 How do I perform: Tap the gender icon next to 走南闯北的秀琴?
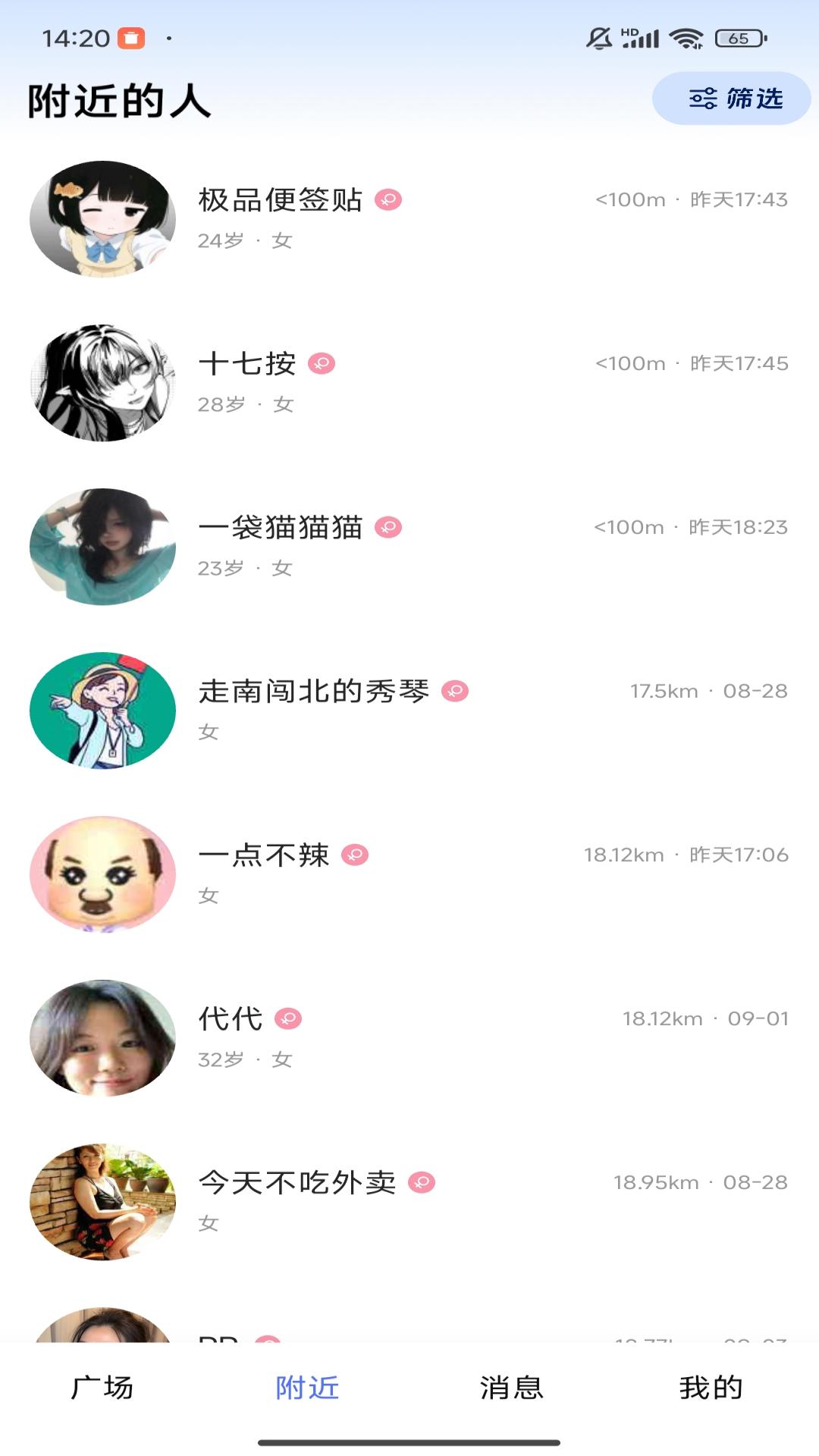(454, 691)
